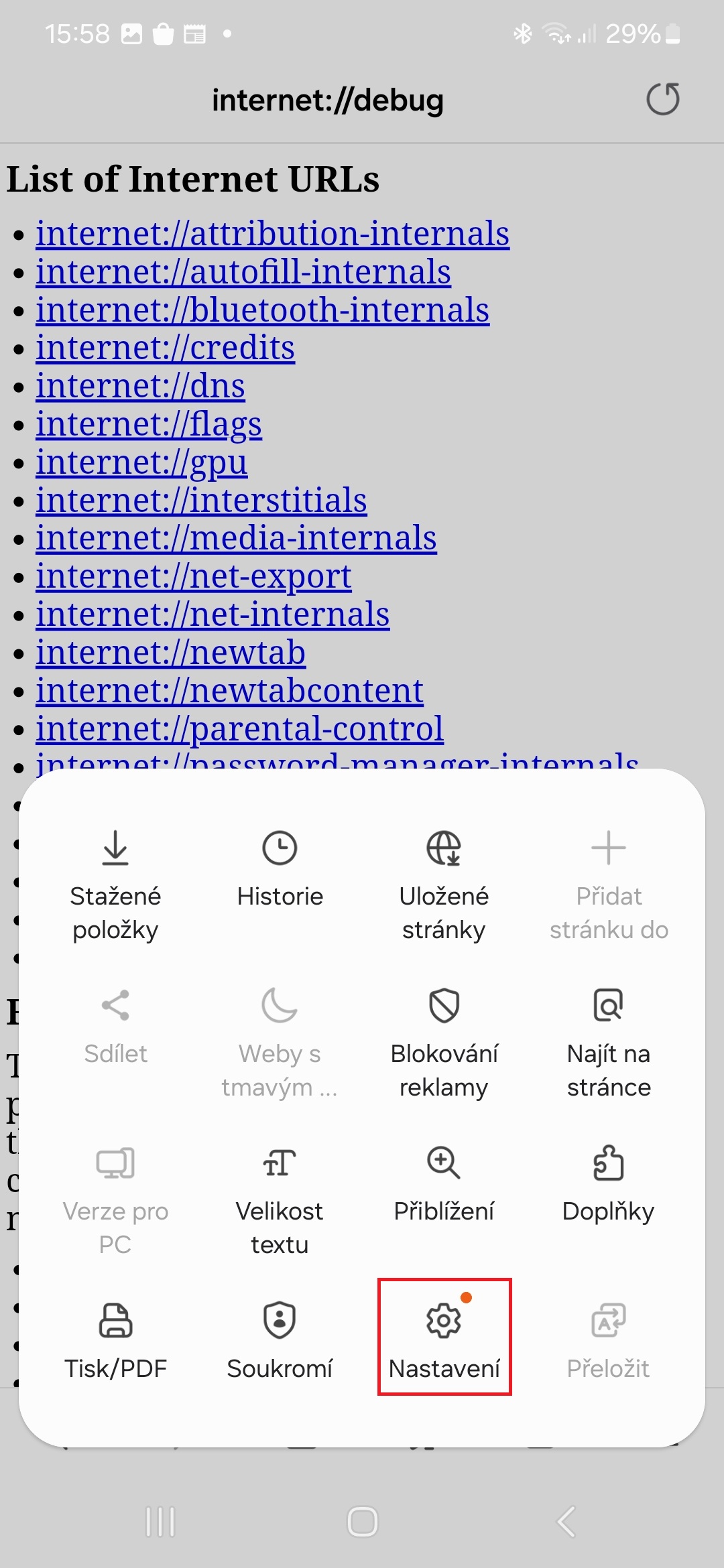View Uložené stránky (saved pages)
Viewport: 724px width, 1568px height.
click(444, 891)
